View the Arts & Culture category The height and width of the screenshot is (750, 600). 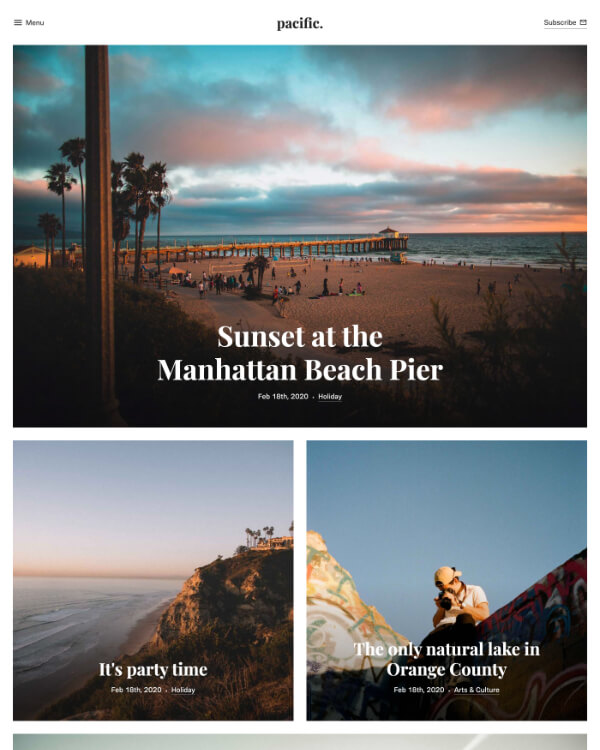click(x=476, y=690)
